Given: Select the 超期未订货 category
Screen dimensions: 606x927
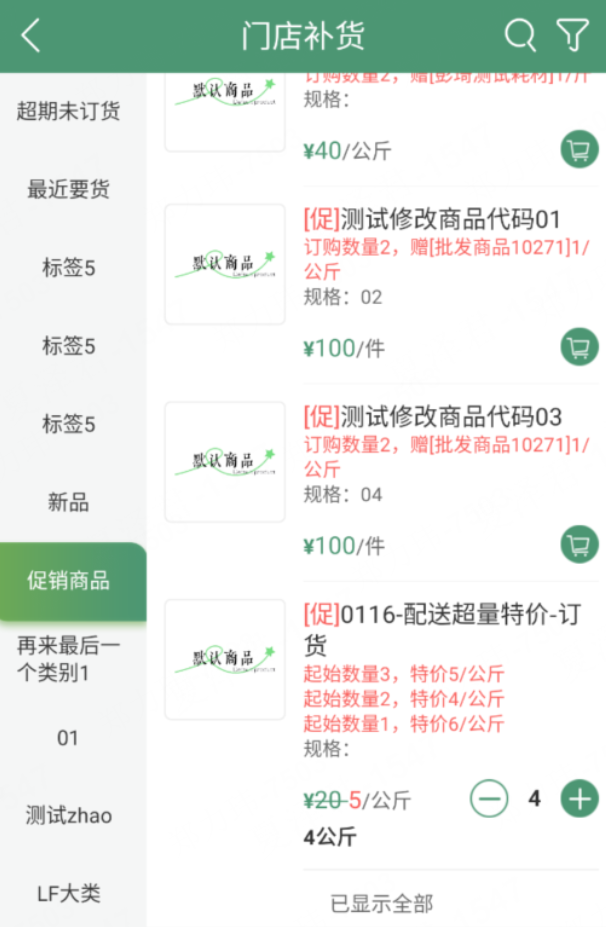Looking at the screenshot, I should [x=68, y=111].
